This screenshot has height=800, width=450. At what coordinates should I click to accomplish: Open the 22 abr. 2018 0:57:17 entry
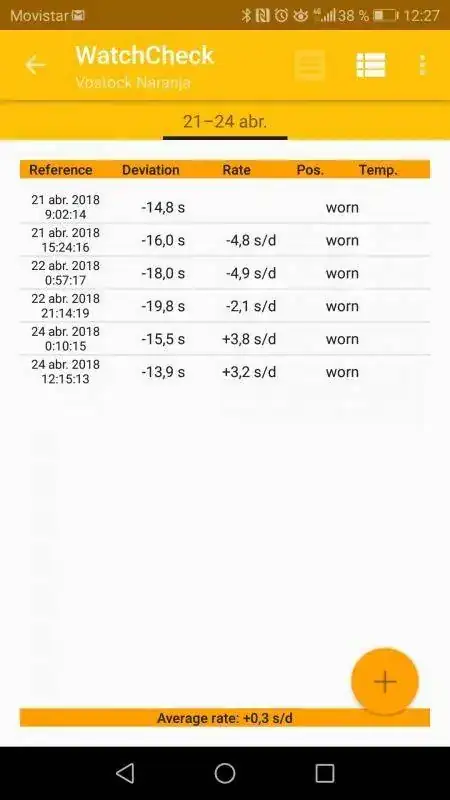coord(225,273)
